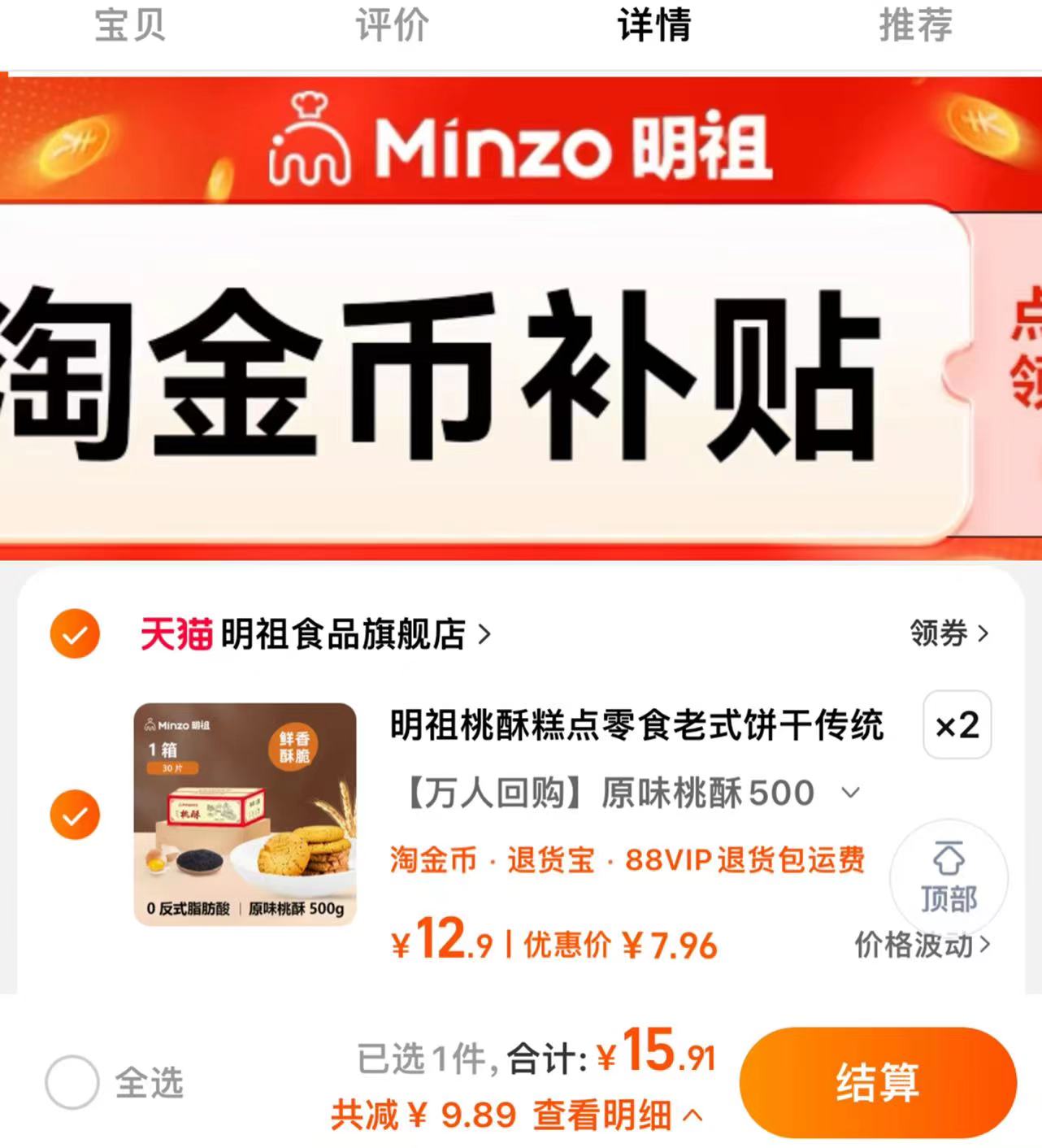Image resolution: width=1042 pixels, height=1148 pixels.
Task: View 价格波动 price fluctuation details
Action: [923, 946]
